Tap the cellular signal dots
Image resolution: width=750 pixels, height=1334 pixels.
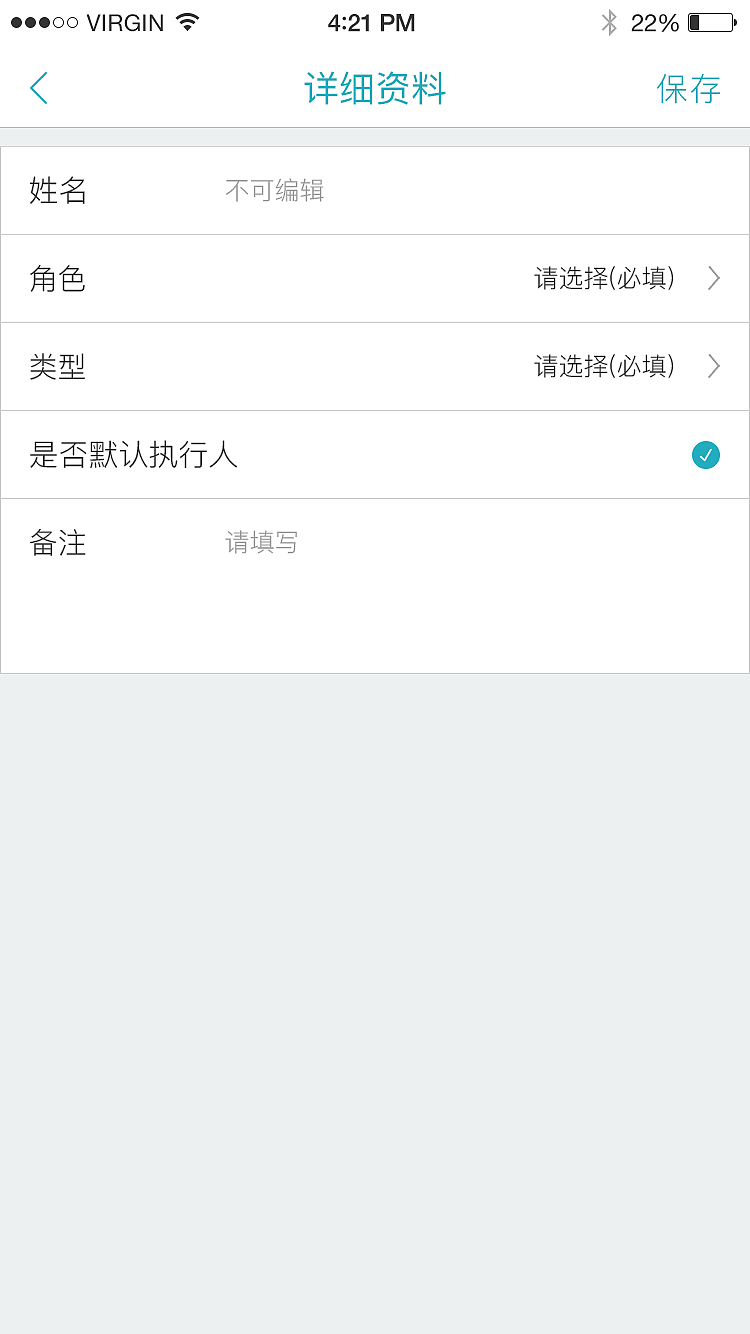pyautogui.click(x=42, y=22)
